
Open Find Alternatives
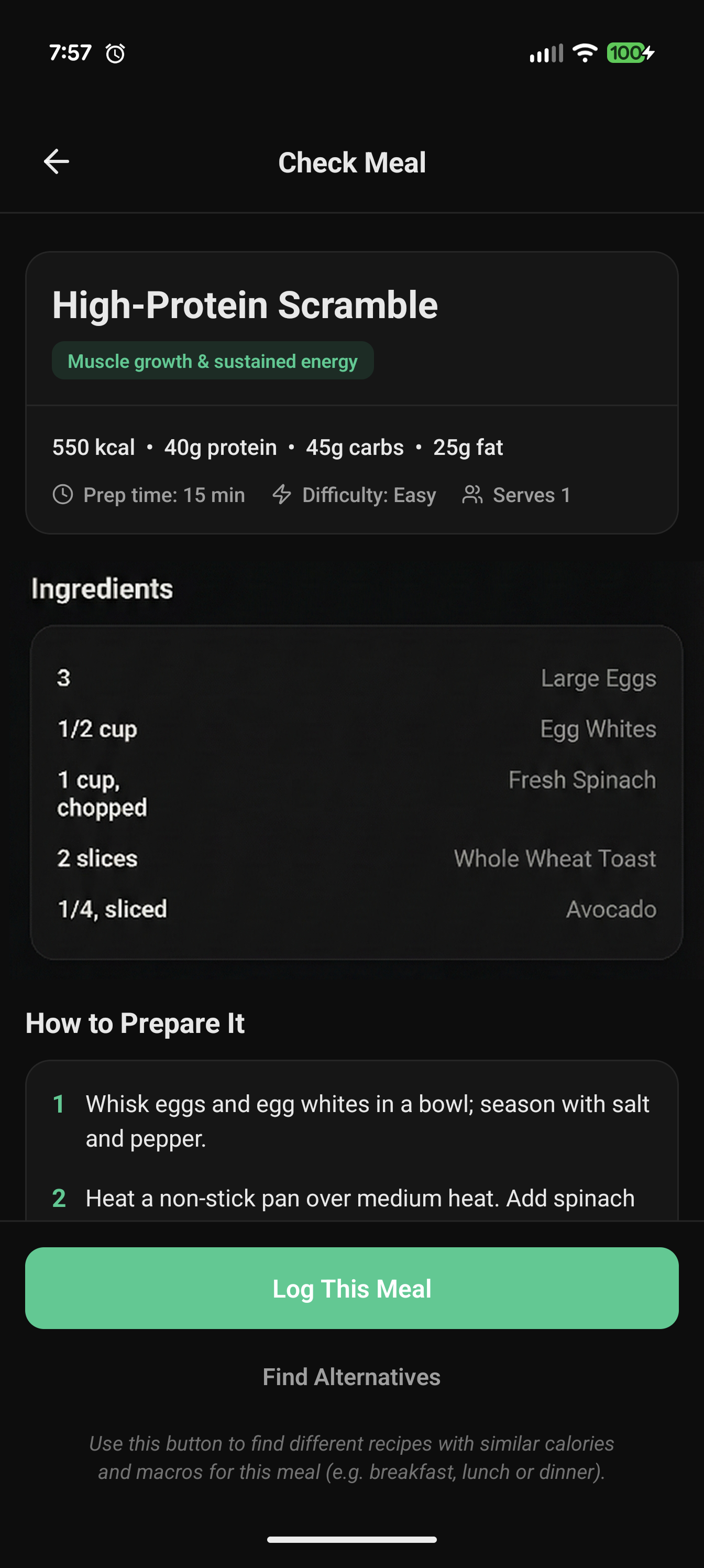coord(351,1377)
